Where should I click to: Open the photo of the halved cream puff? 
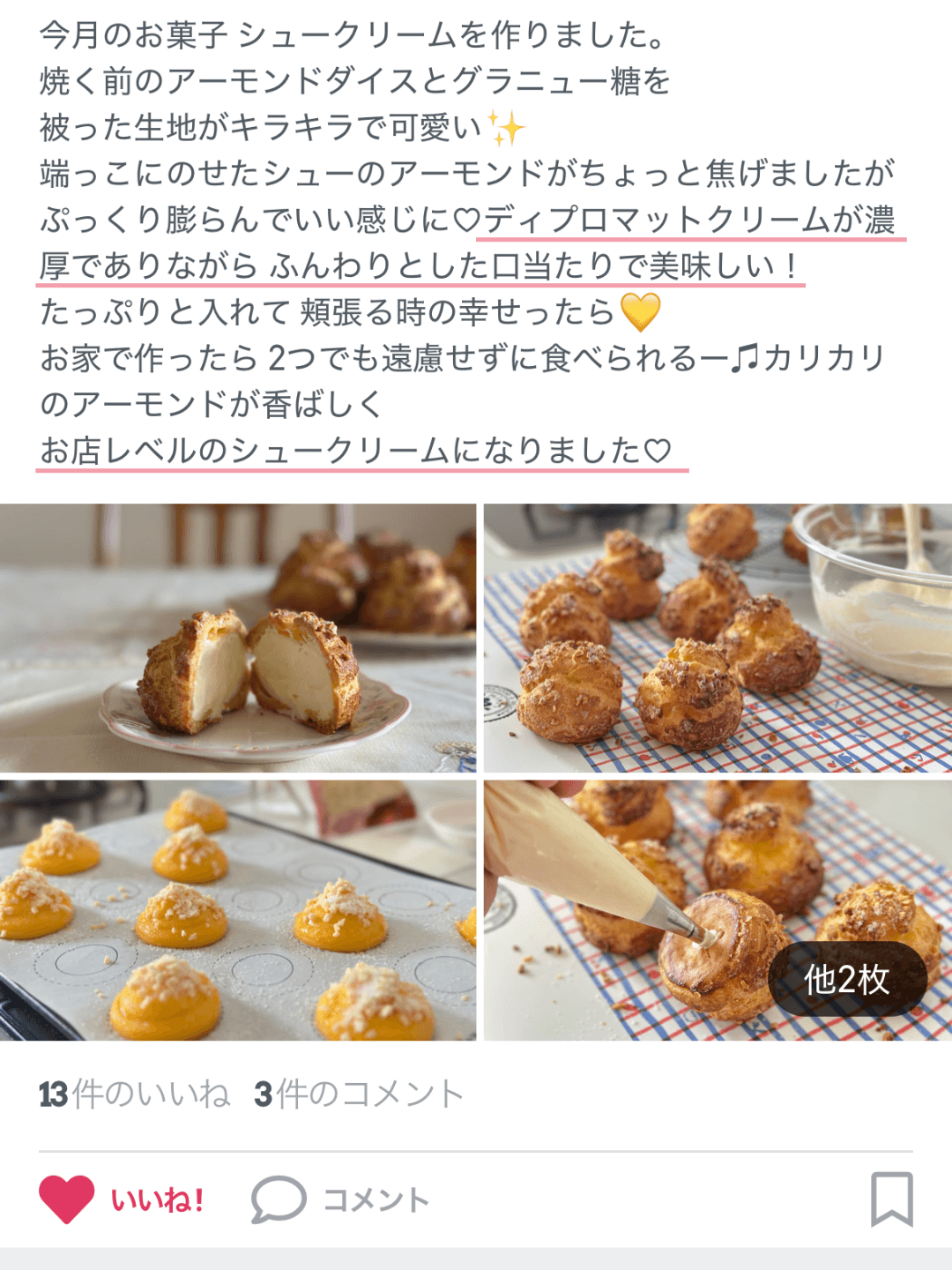[238, 638]
